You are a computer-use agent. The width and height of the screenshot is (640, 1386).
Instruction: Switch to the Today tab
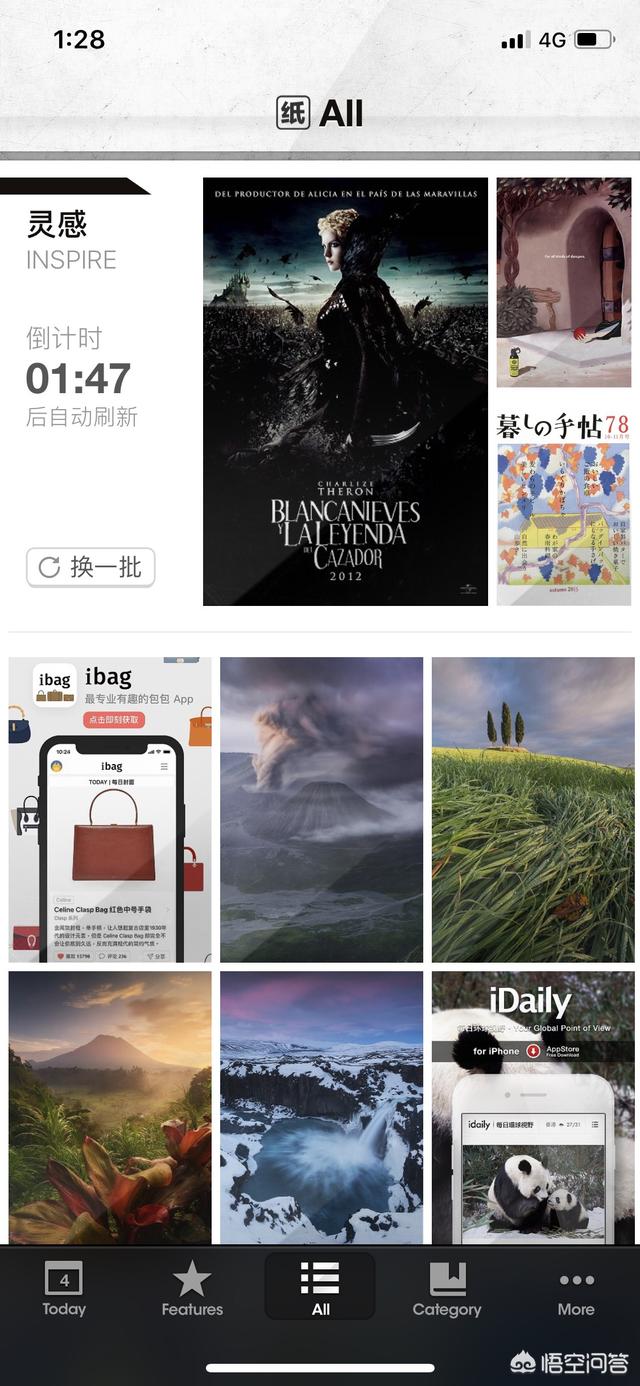click(x=64, y=1288)
